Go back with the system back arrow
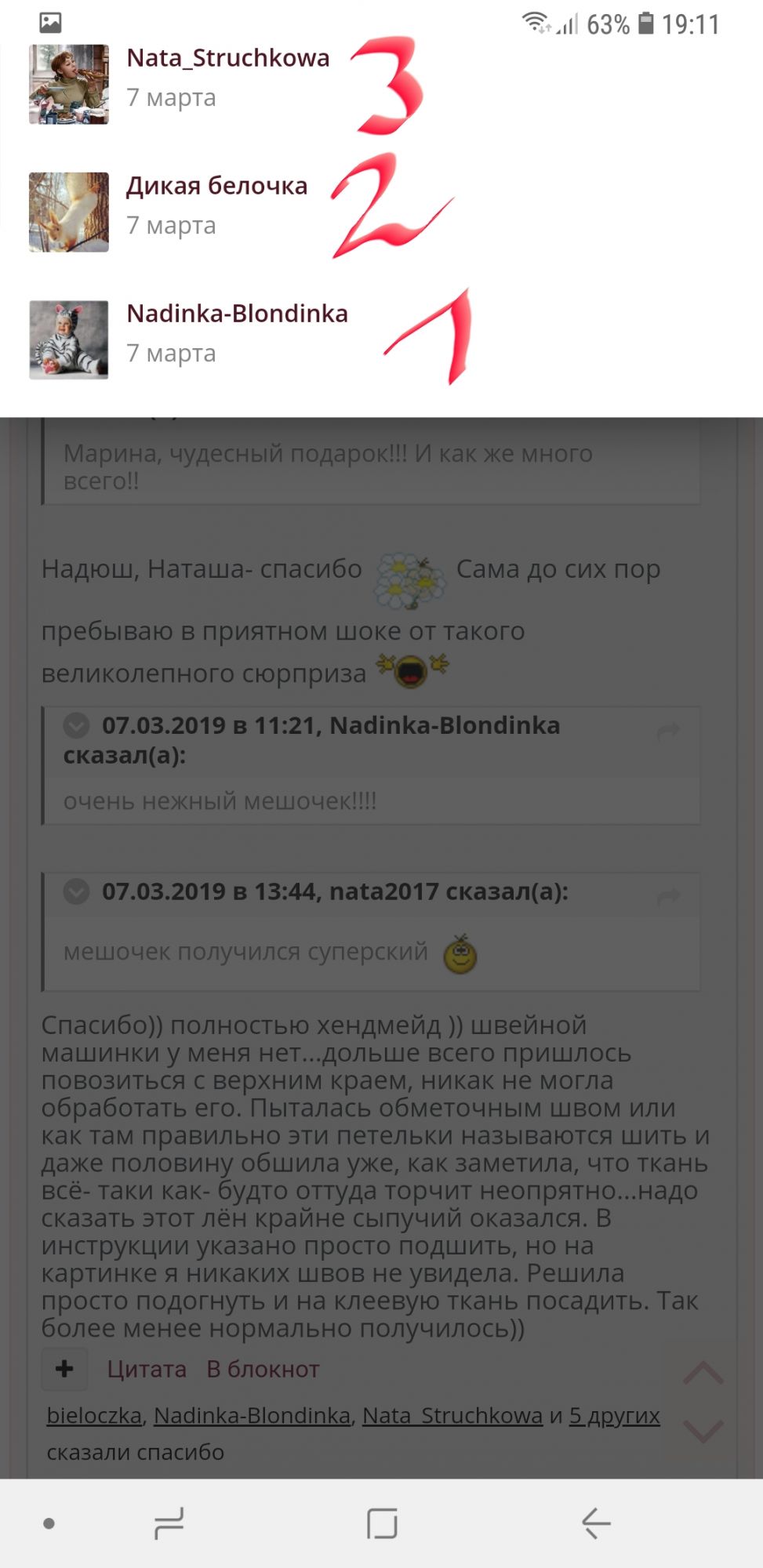Image resolution: width=763 pixels, height=1568 pixels. coord(596,1523)
